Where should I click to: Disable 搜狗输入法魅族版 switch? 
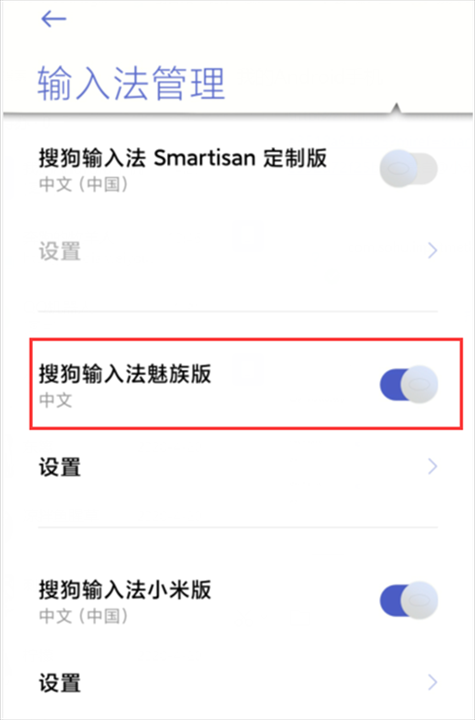pyautogui.click(x=408, y=384)
